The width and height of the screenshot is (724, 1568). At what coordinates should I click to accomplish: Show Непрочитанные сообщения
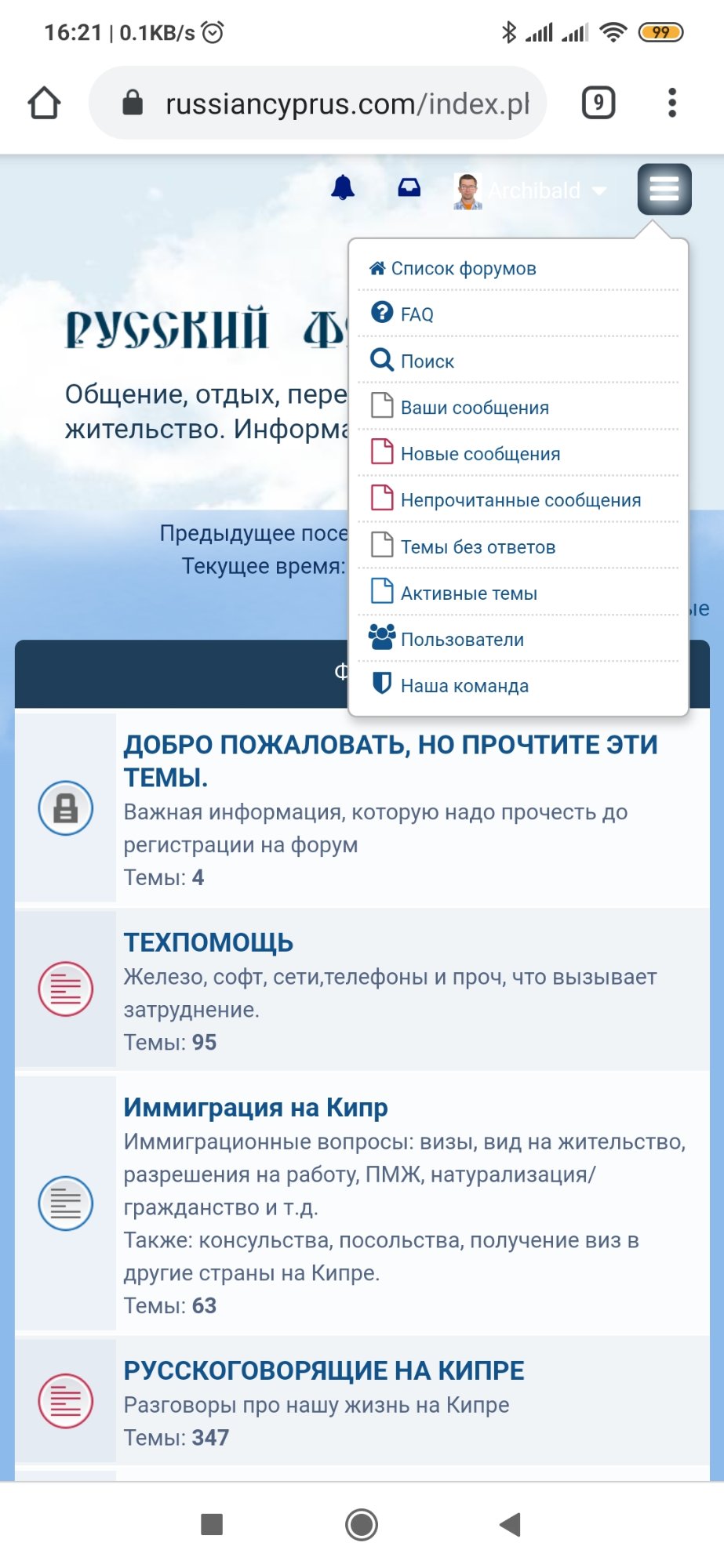click(x=520, y=500)
